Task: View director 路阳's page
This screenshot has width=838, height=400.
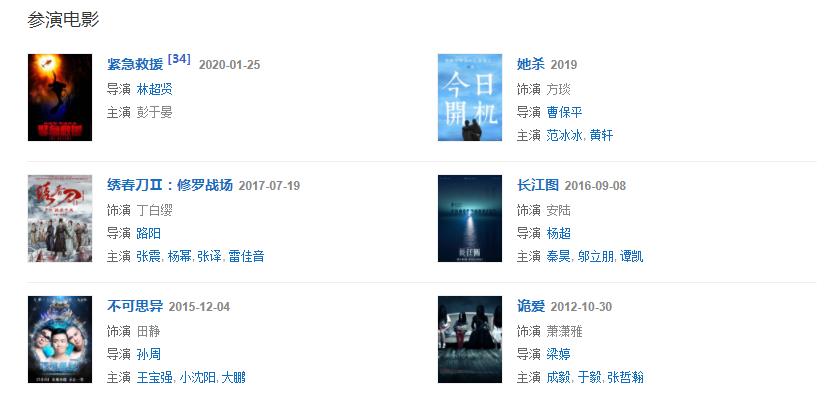Action: [149, 233]
